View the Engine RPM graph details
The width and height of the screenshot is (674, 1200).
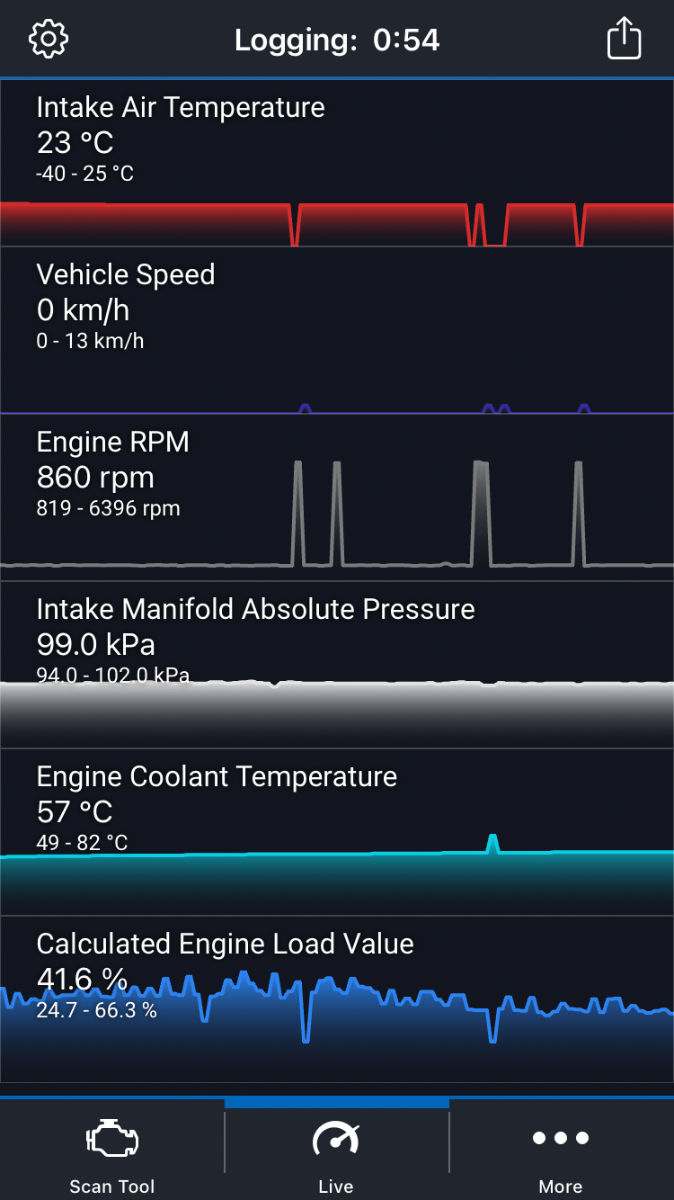(x=337, y=497)
